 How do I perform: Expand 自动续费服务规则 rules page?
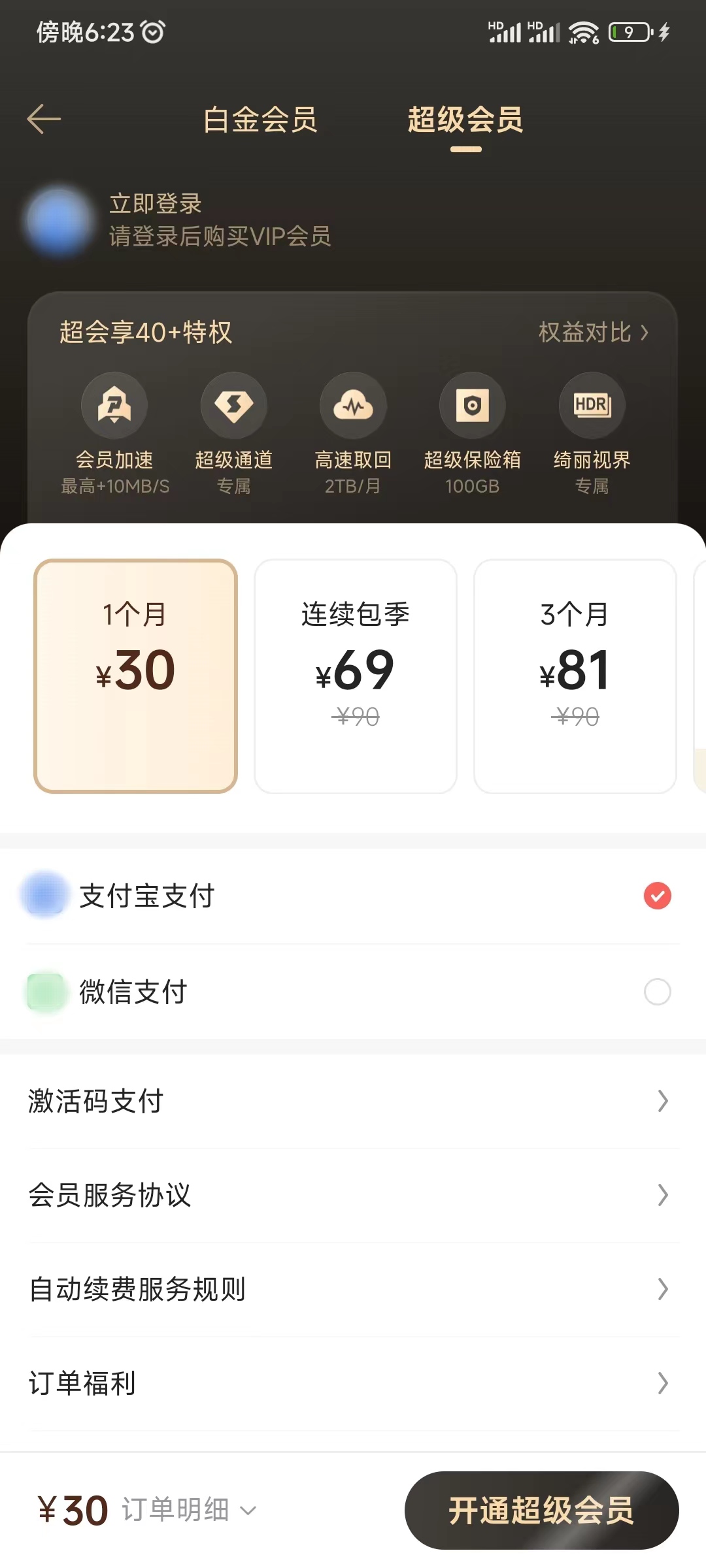353,1289
